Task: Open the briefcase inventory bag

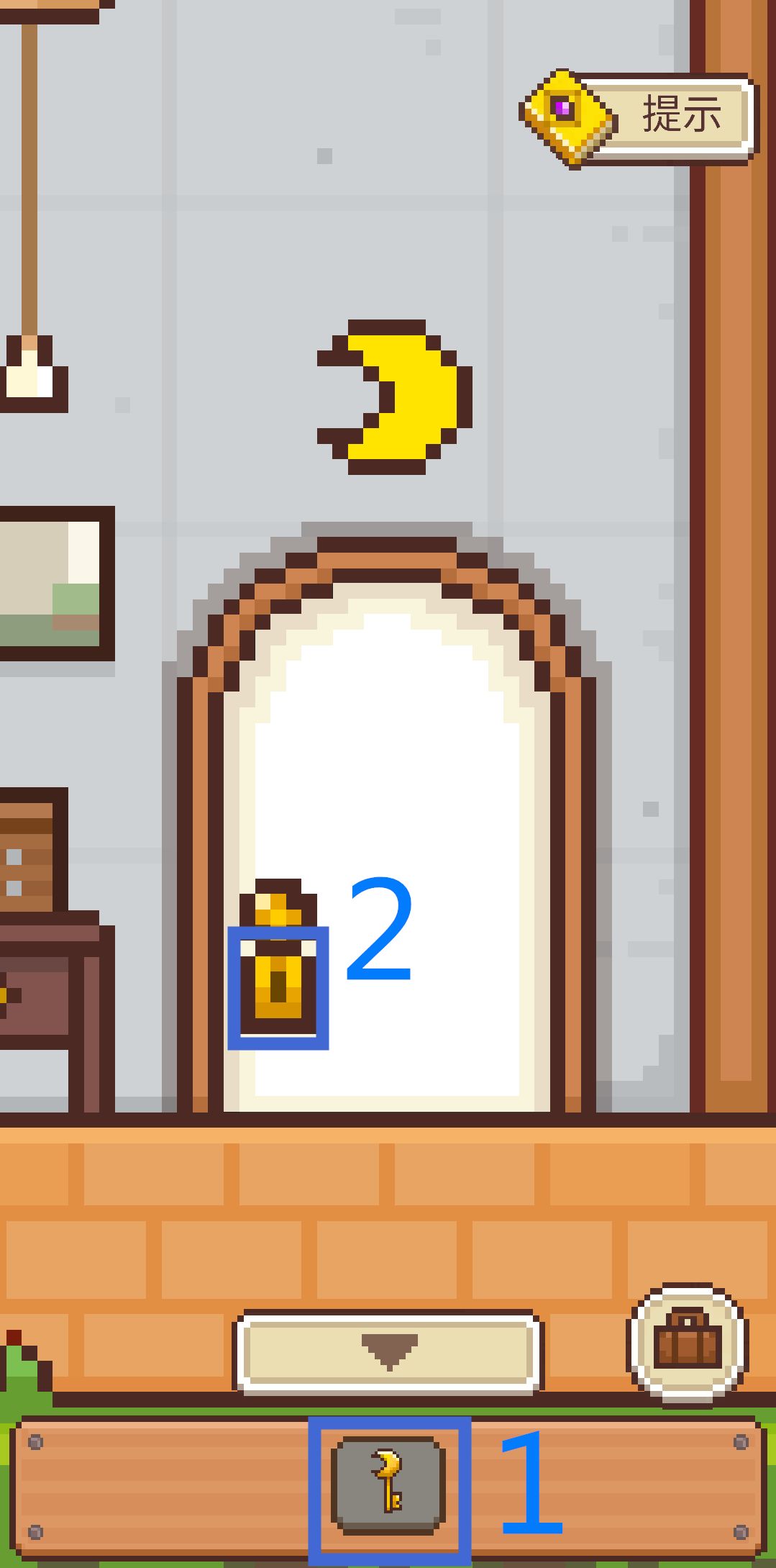Action: [688, 1342]
